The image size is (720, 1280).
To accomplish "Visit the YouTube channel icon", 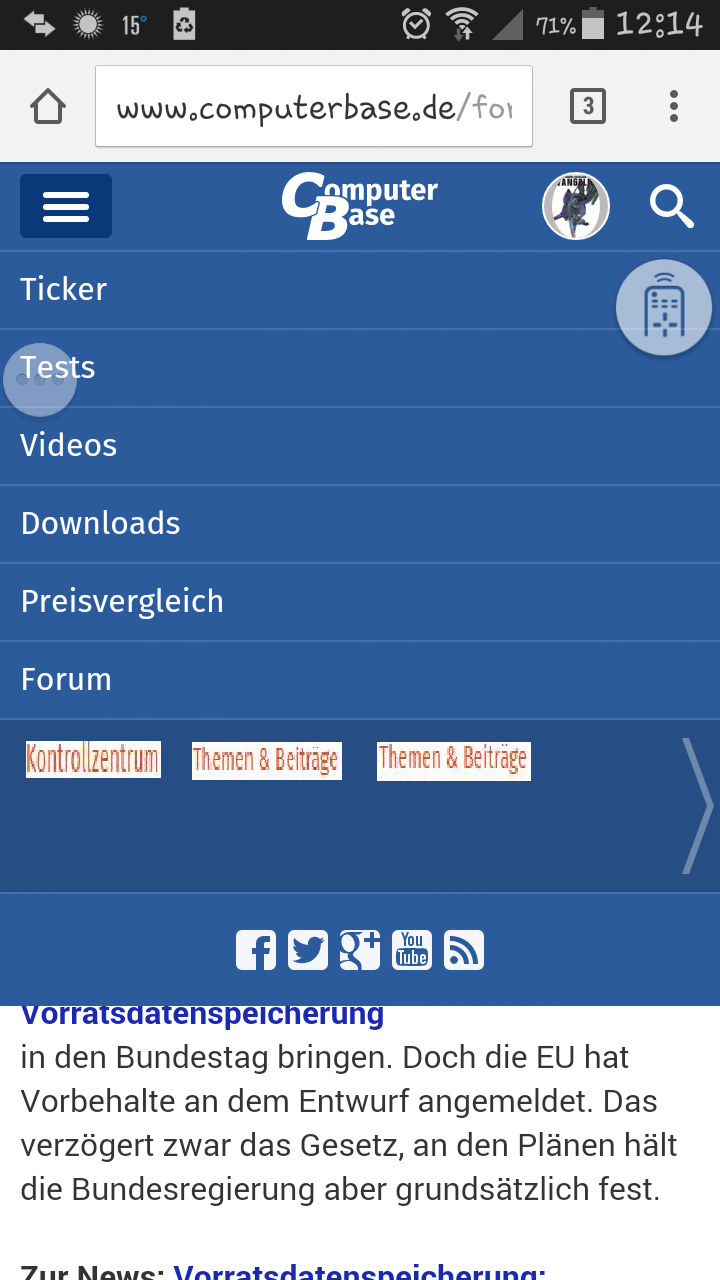I will (x=412, y=950).
